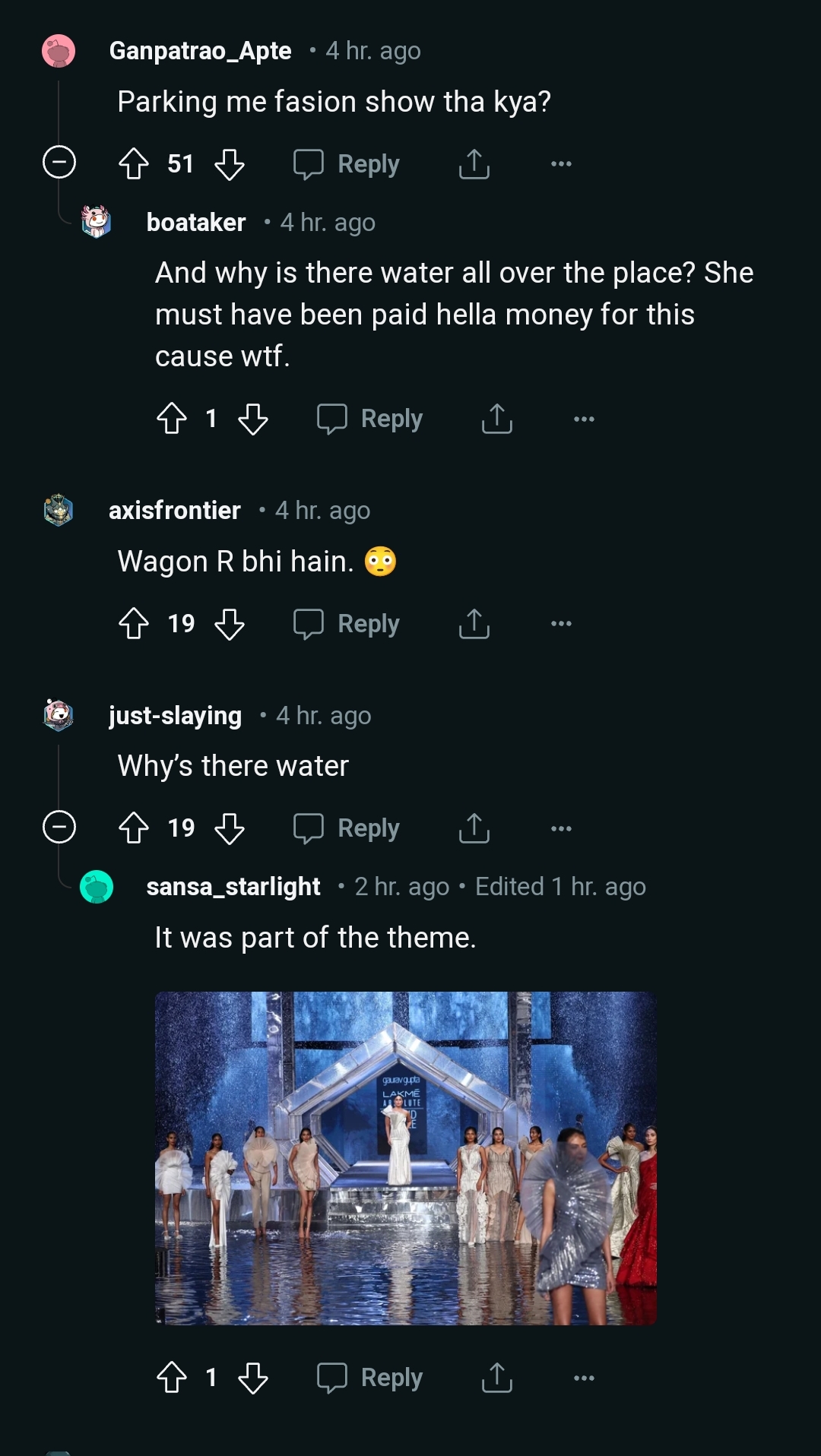
Task: Share just-slaying's comment
Action: [x=474, y=828]
